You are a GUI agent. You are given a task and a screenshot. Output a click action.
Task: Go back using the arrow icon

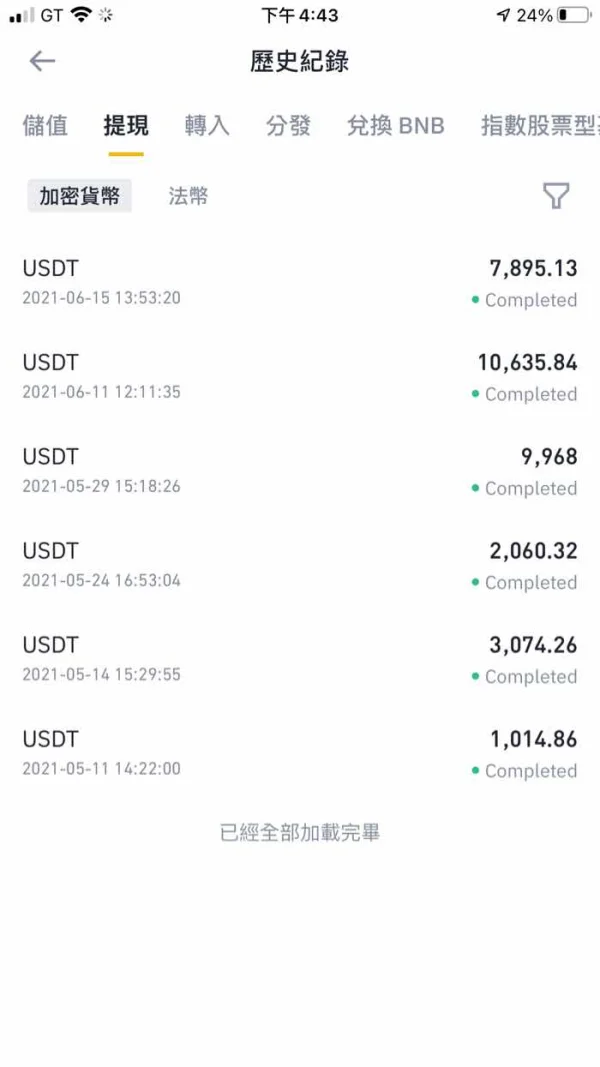tap(42, 62)
